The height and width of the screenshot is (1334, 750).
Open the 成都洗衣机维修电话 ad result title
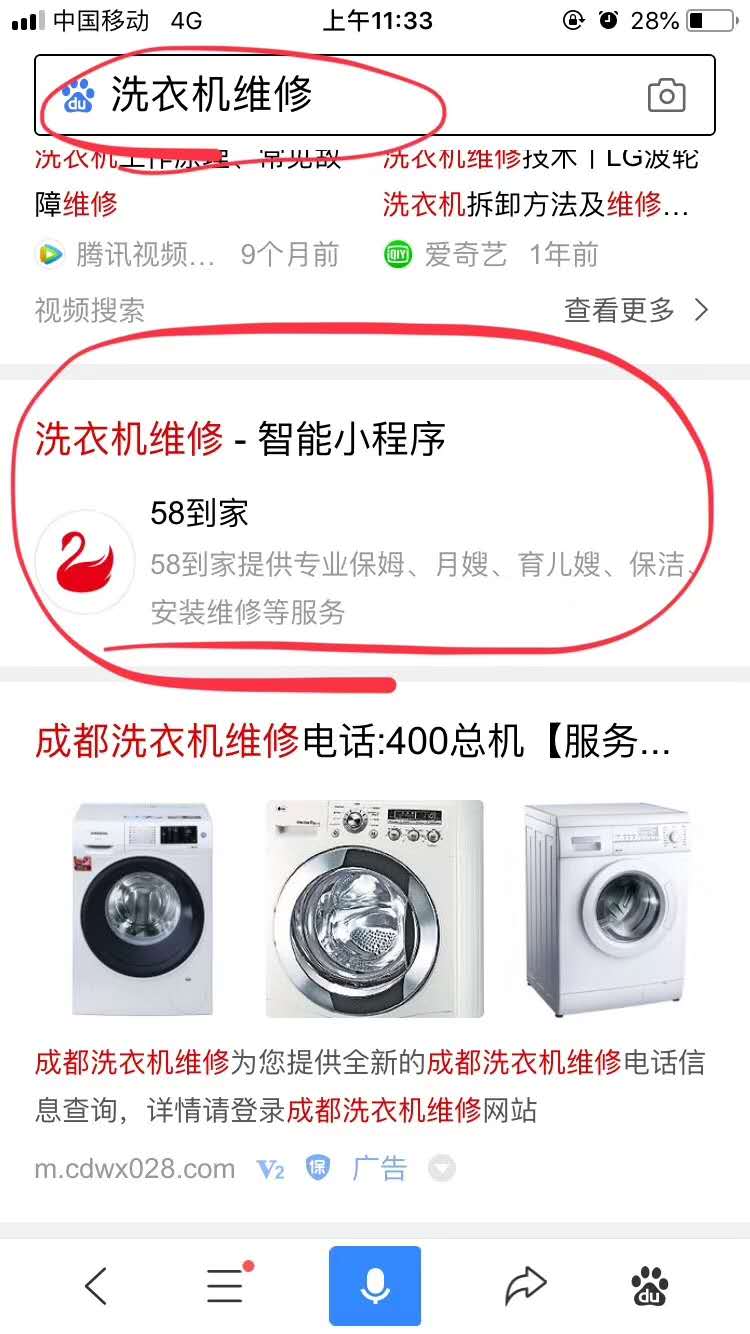tap(353, 742)
